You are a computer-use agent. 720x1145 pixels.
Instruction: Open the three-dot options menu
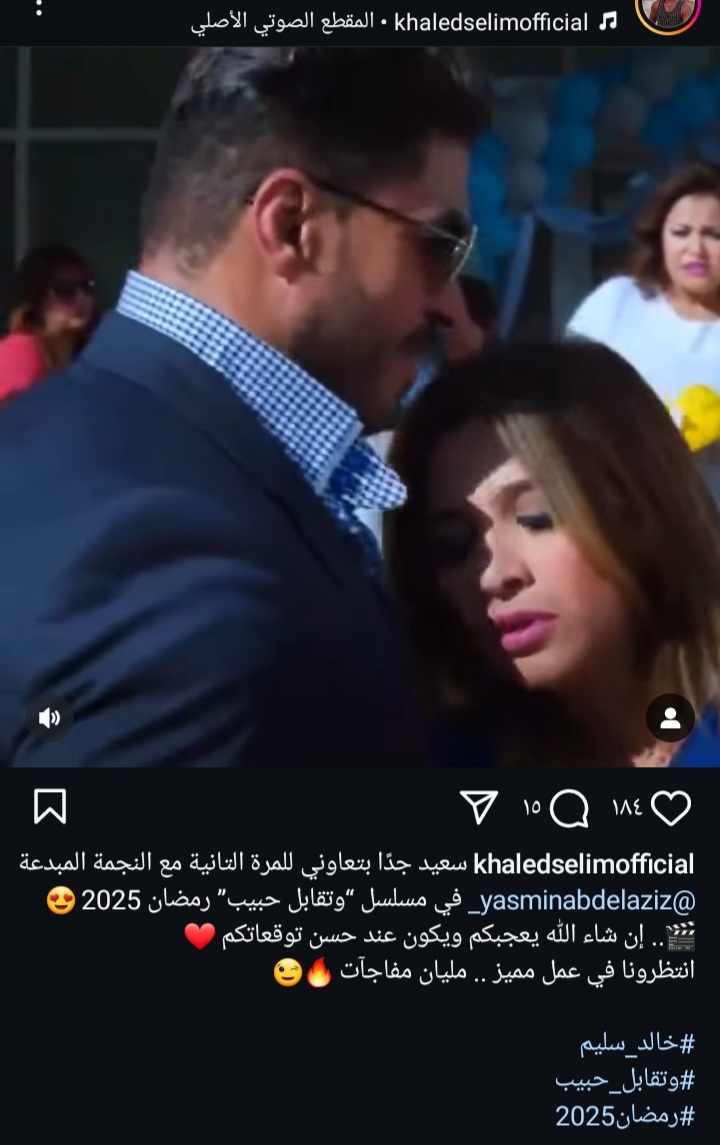click(38, 8)
